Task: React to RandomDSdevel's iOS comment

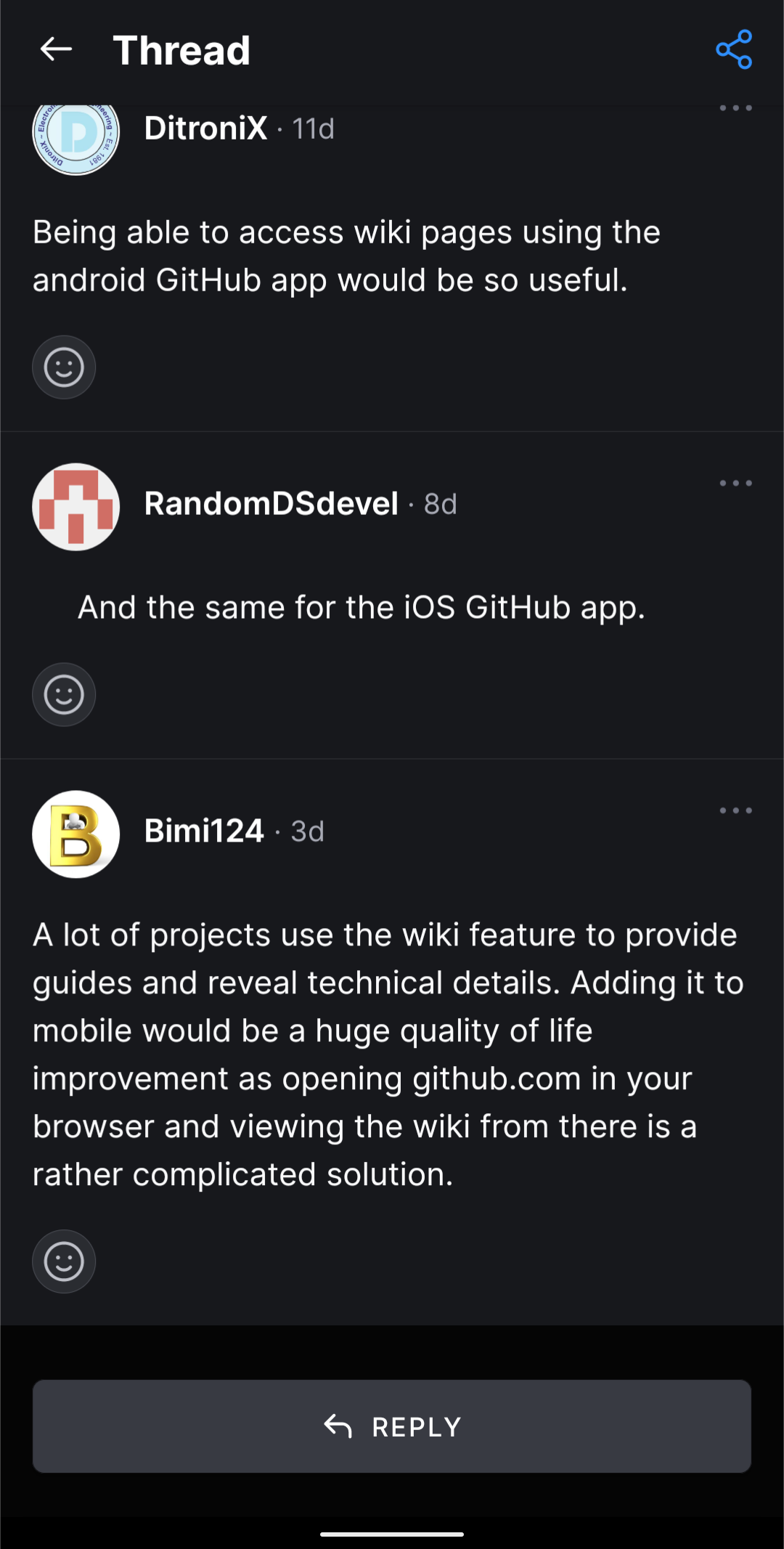Action: tap(64, 695)
